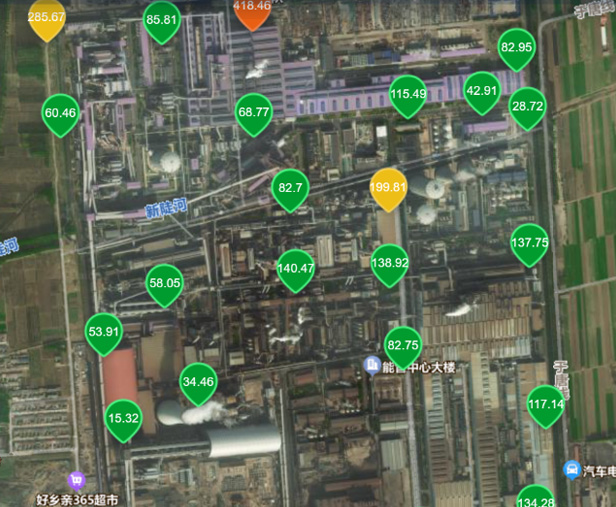This screenshot has height=507, width=616.
Task: Open the marker showing 138.92
Action: 390,264
